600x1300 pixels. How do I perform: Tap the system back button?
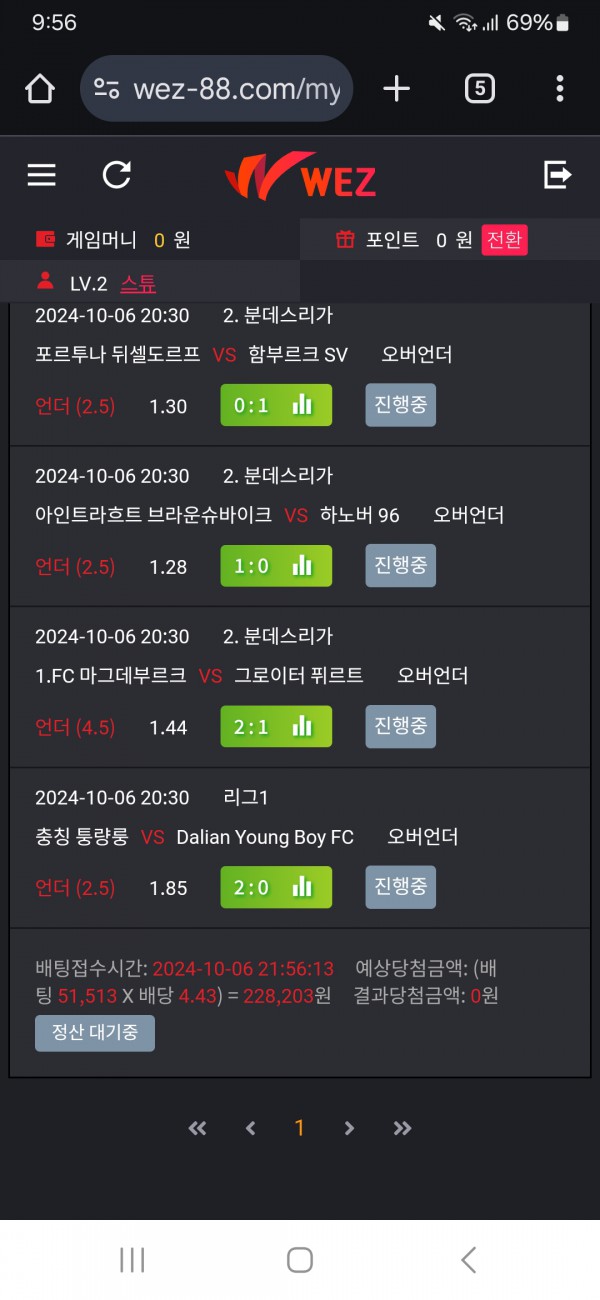tap(468, 1260)
